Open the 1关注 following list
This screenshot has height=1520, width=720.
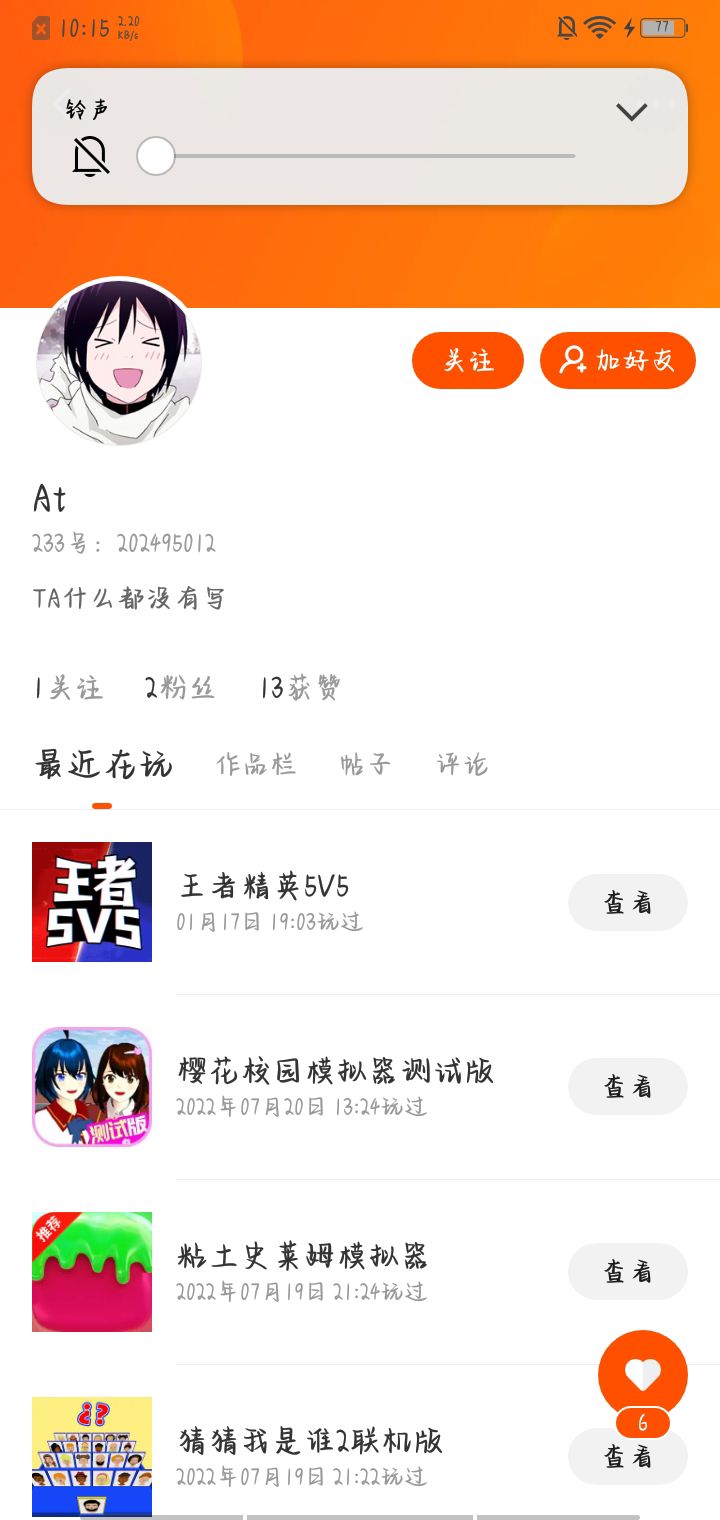(x=68, y=688)
